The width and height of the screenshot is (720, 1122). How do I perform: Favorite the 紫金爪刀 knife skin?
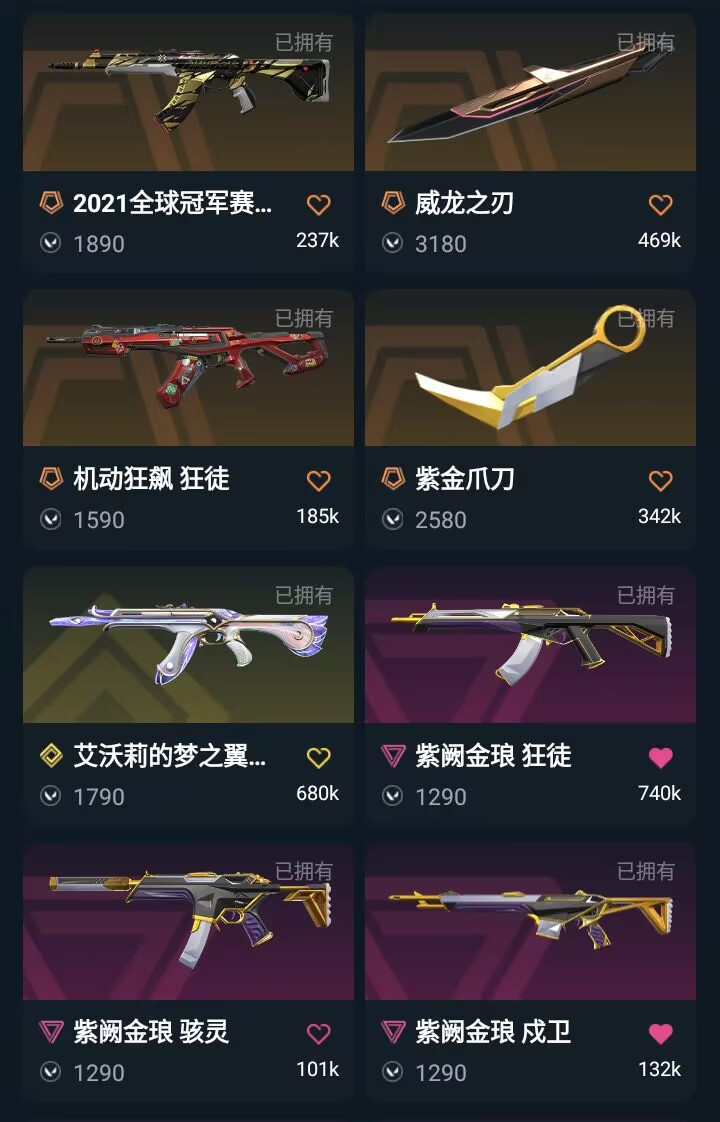660,481
